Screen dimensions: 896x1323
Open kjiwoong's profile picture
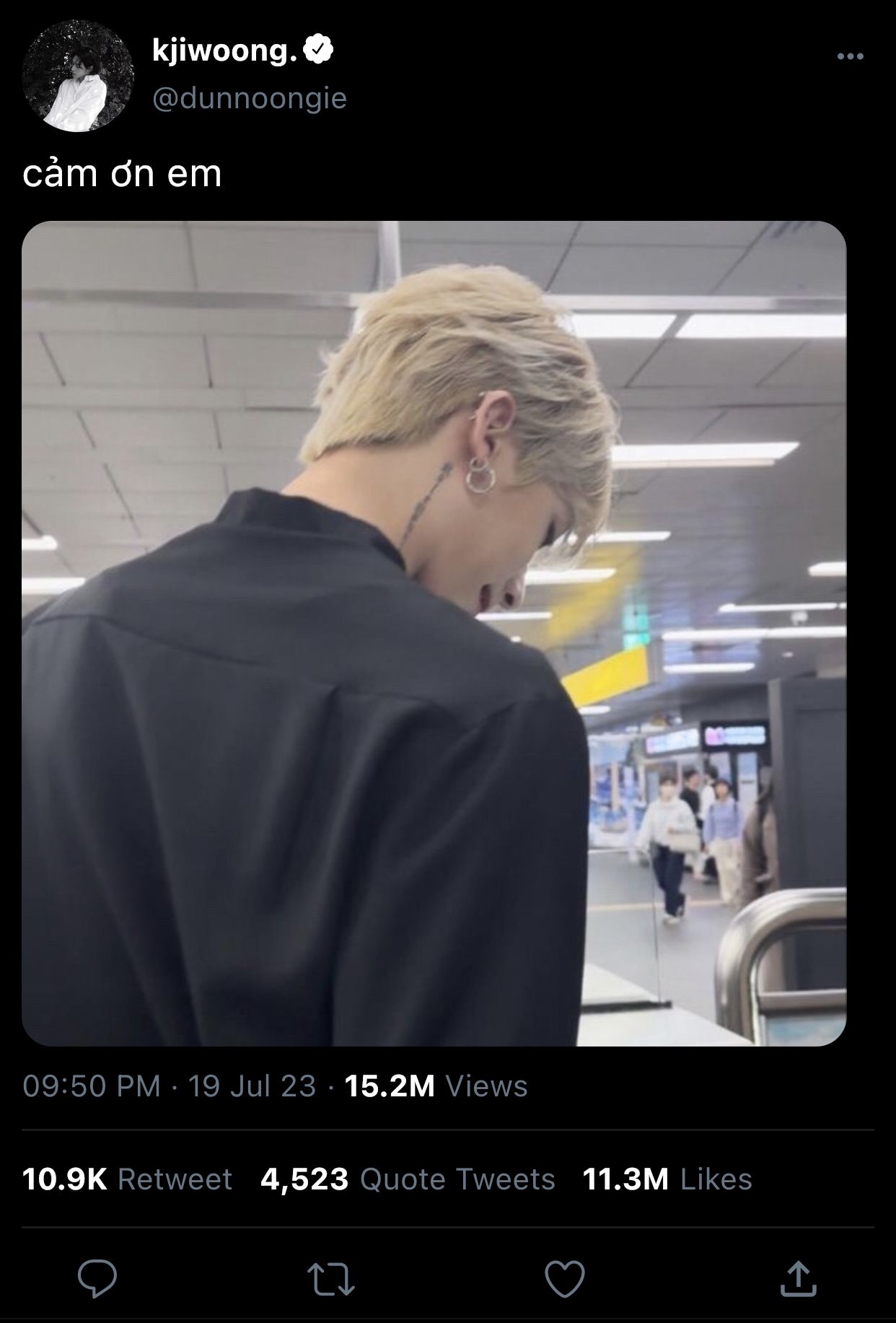coord(78,76)
